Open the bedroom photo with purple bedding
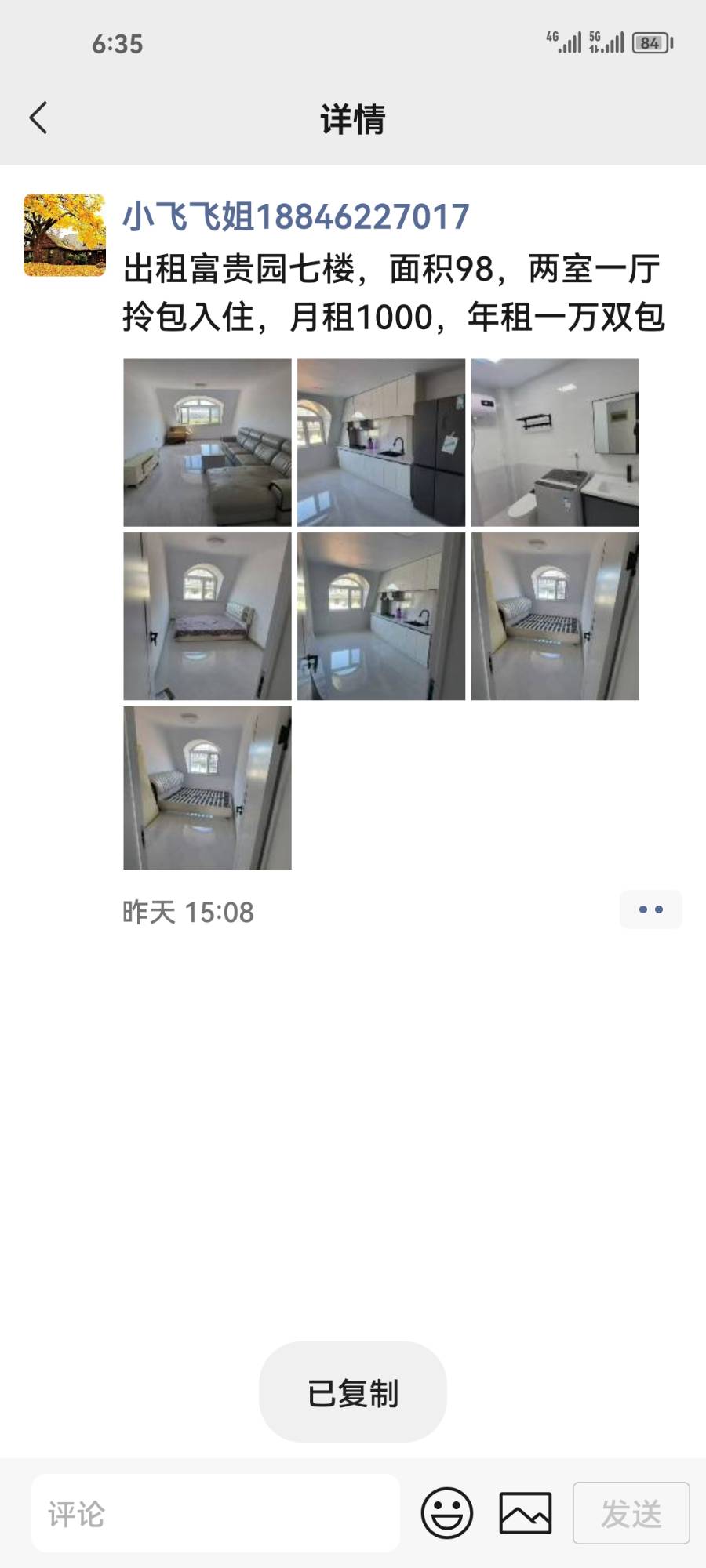 click(207, 616)
